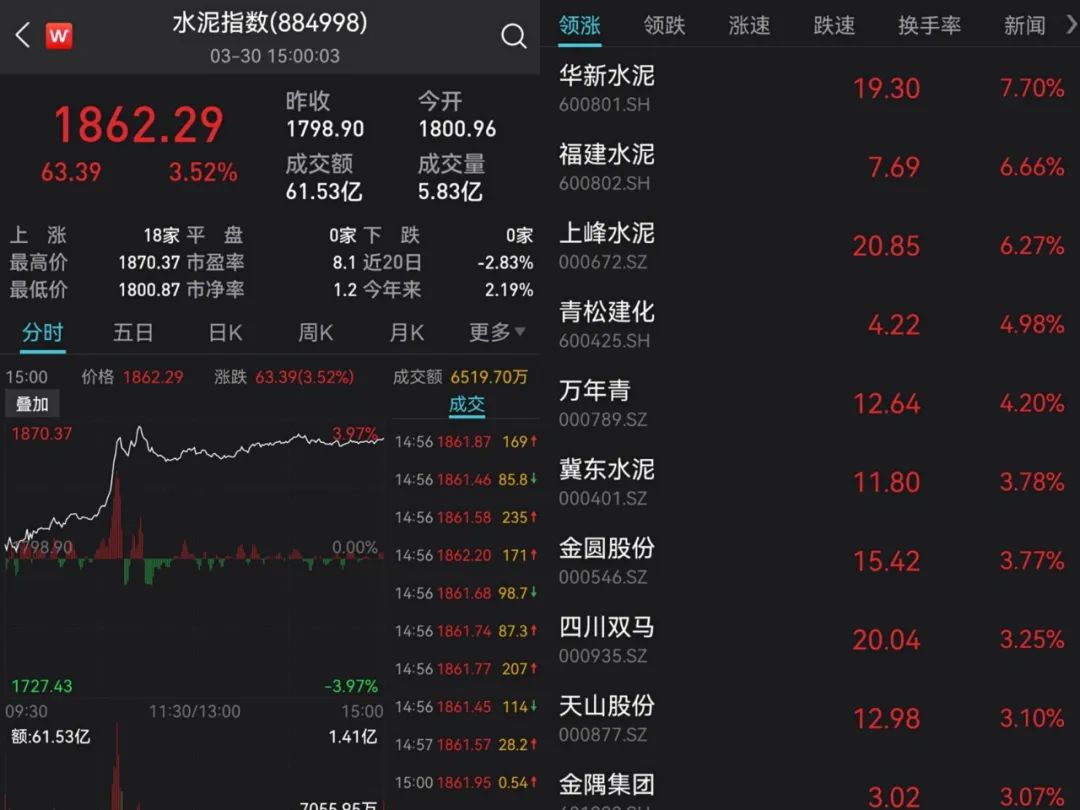This screenshot has width=1080, height=810.
Task: Expand the 更多 chart options dropdown
Action: pos(497,332)
